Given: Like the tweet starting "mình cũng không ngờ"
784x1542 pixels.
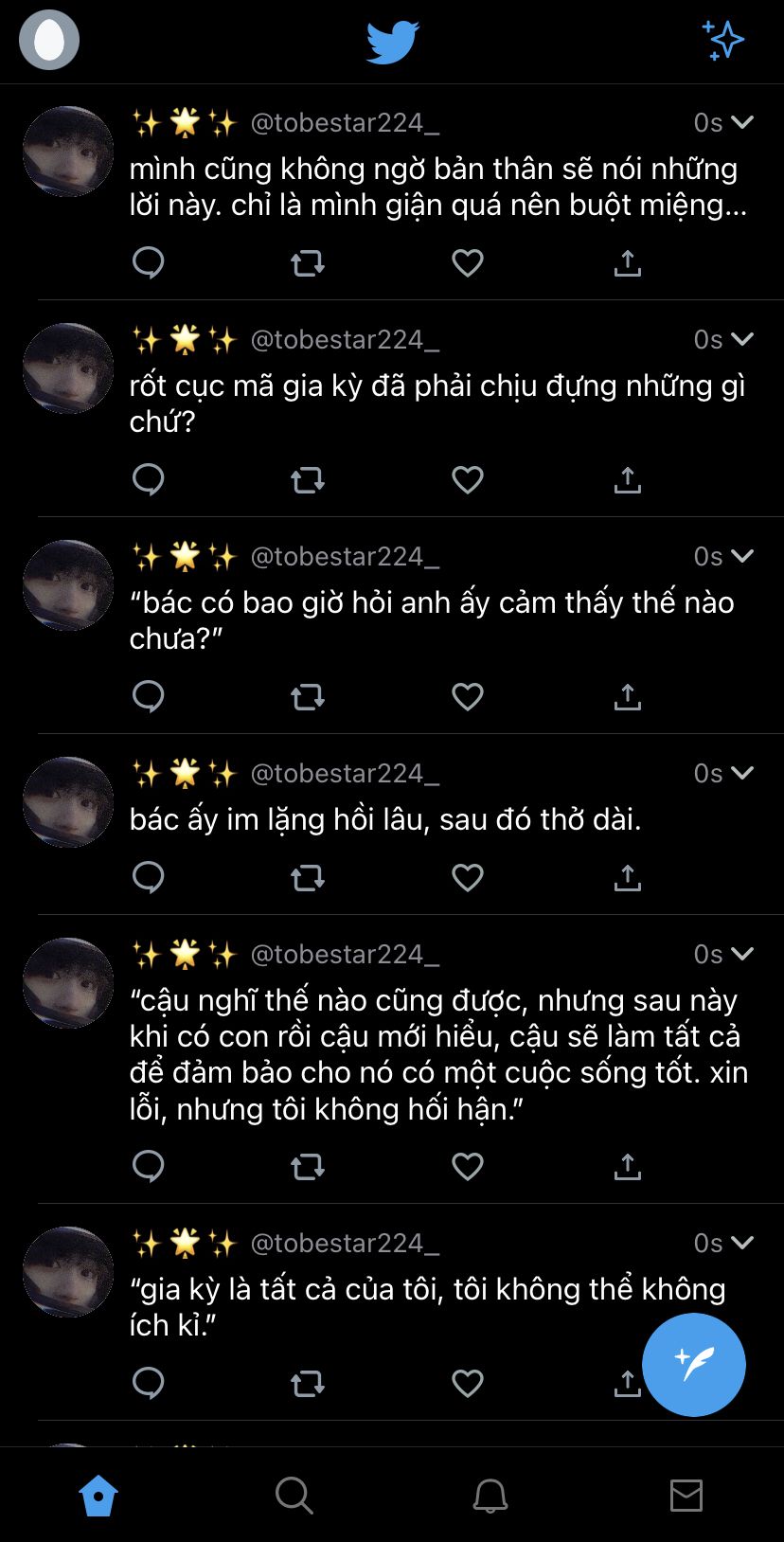Looking at the screenshot, I should coord(468,262).
